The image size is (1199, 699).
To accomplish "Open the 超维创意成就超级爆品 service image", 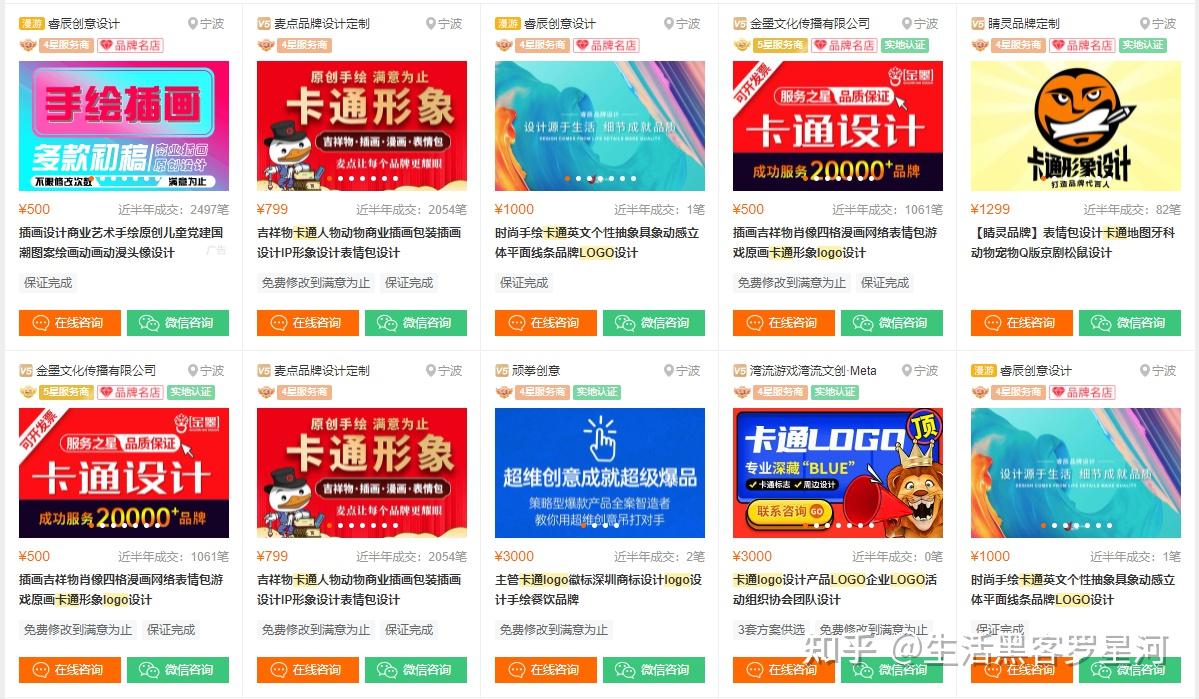I will tap(600, 473).
